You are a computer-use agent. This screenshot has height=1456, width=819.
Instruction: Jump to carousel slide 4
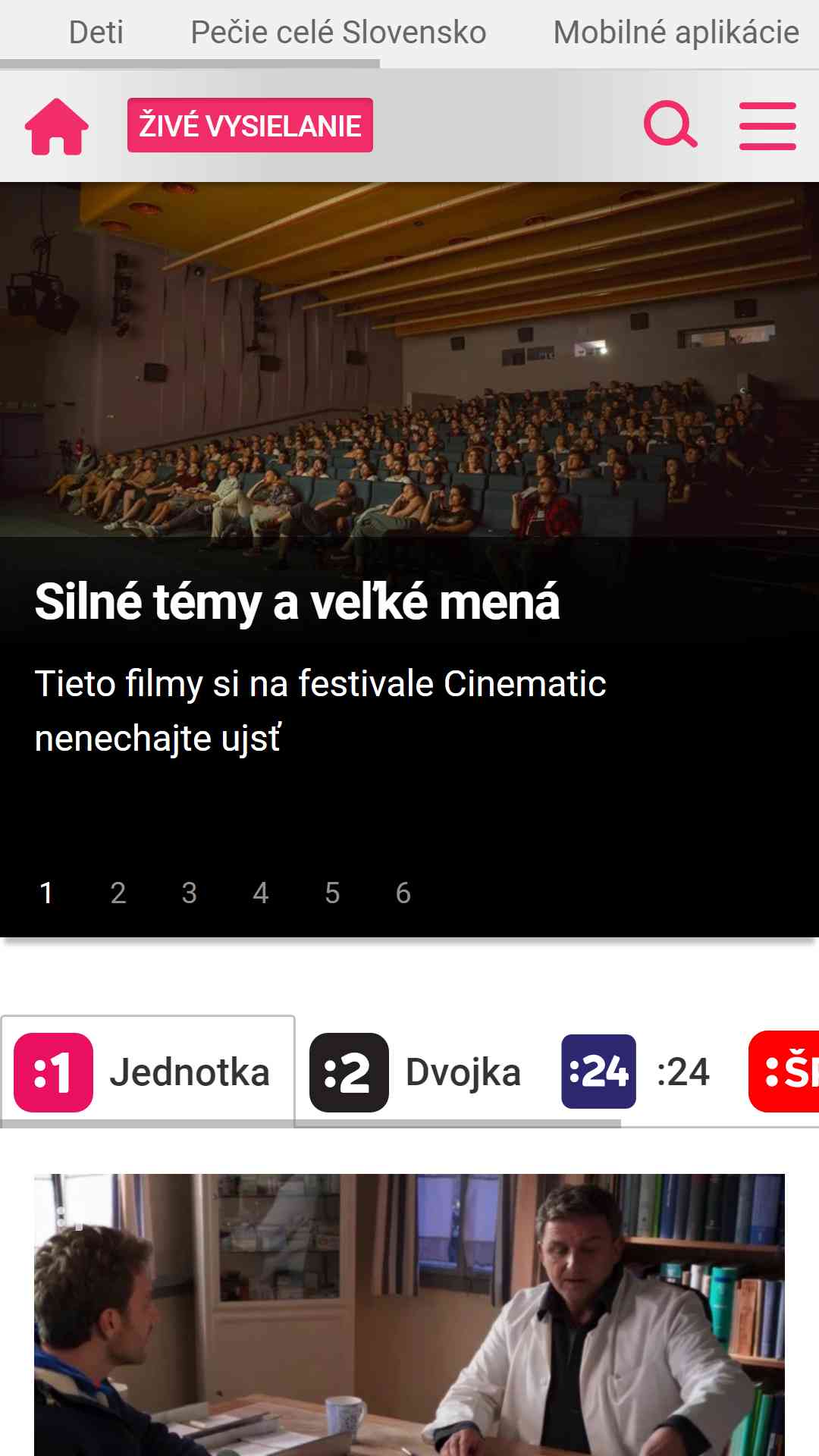tap(260, 893)
